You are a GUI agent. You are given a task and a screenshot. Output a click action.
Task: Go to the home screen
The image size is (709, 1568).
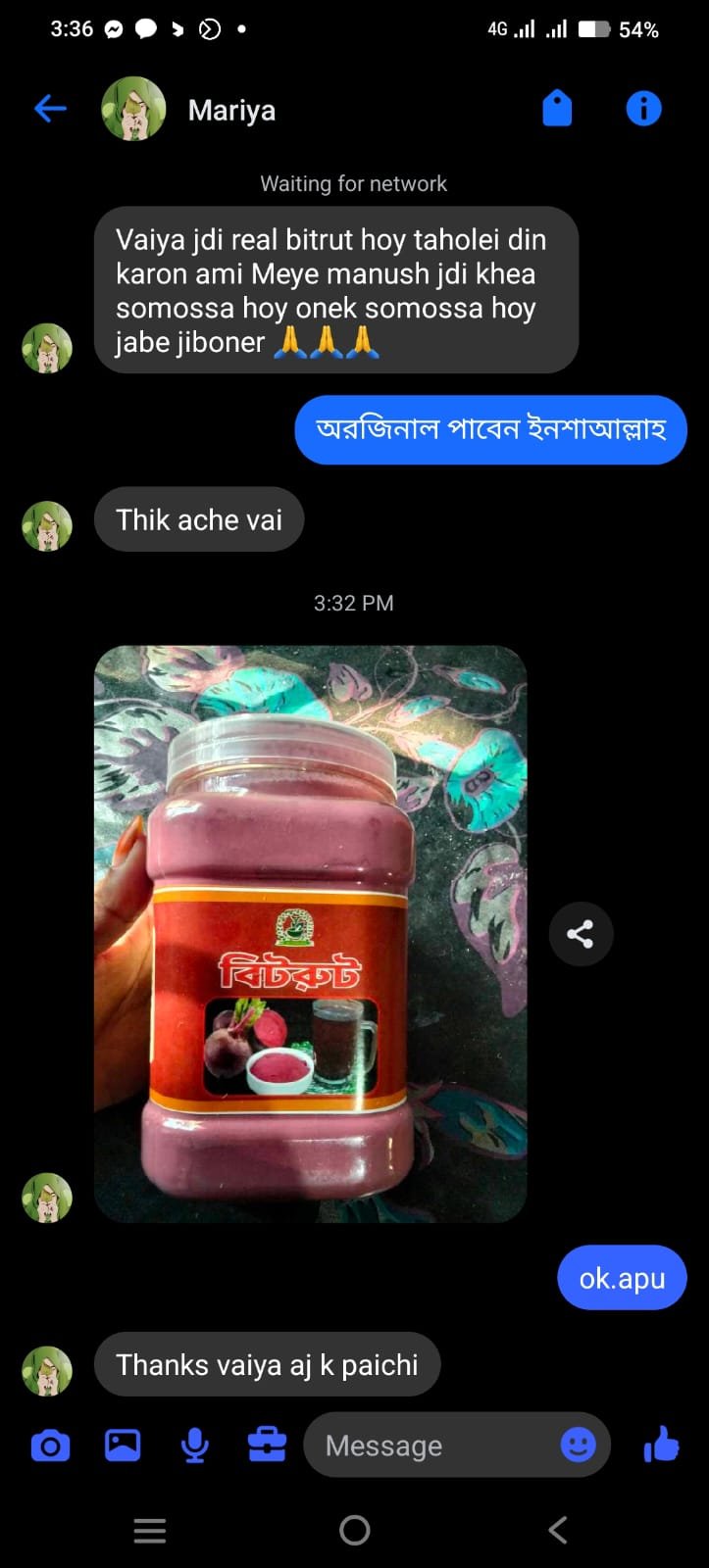354,1530
